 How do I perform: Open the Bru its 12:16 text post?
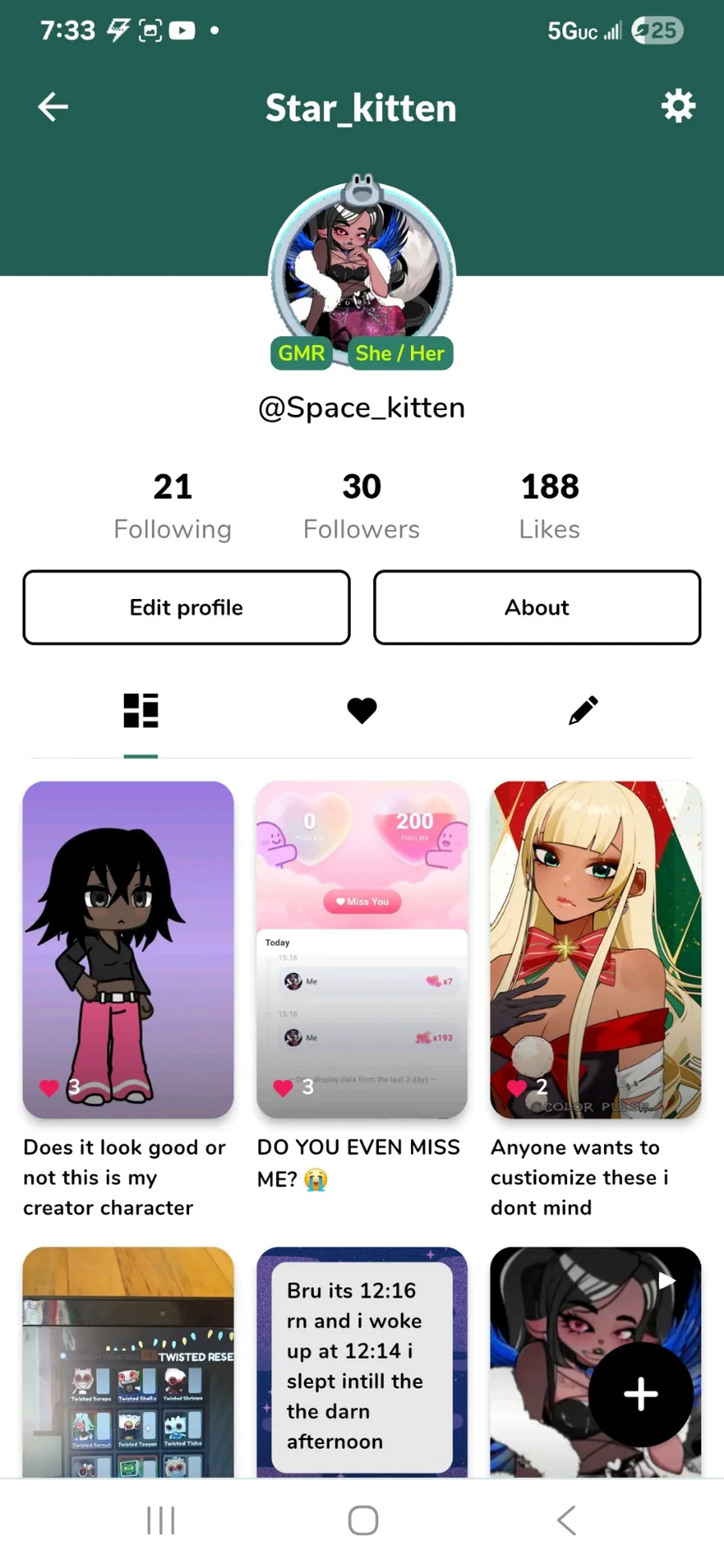(x=361, y=1363)
